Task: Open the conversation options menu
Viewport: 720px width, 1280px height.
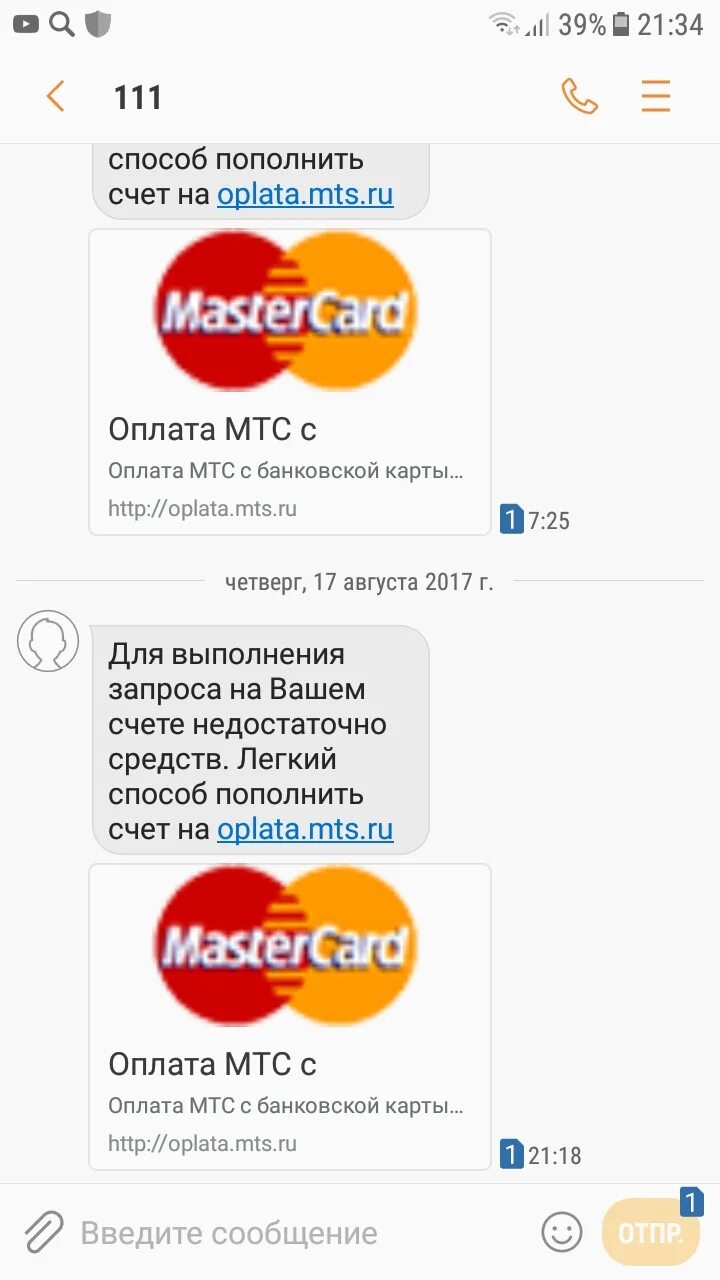Action: click(655, 96)
